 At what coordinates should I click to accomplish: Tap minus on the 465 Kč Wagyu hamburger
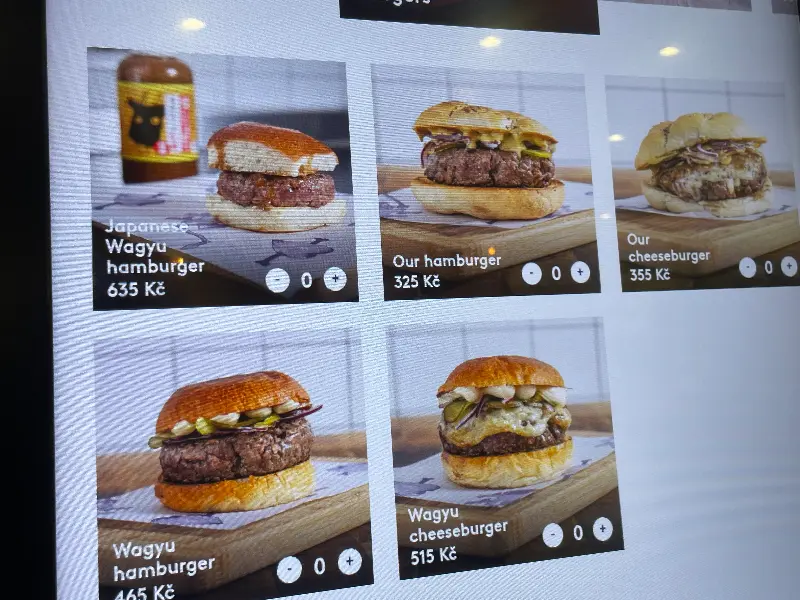[289, 569]
